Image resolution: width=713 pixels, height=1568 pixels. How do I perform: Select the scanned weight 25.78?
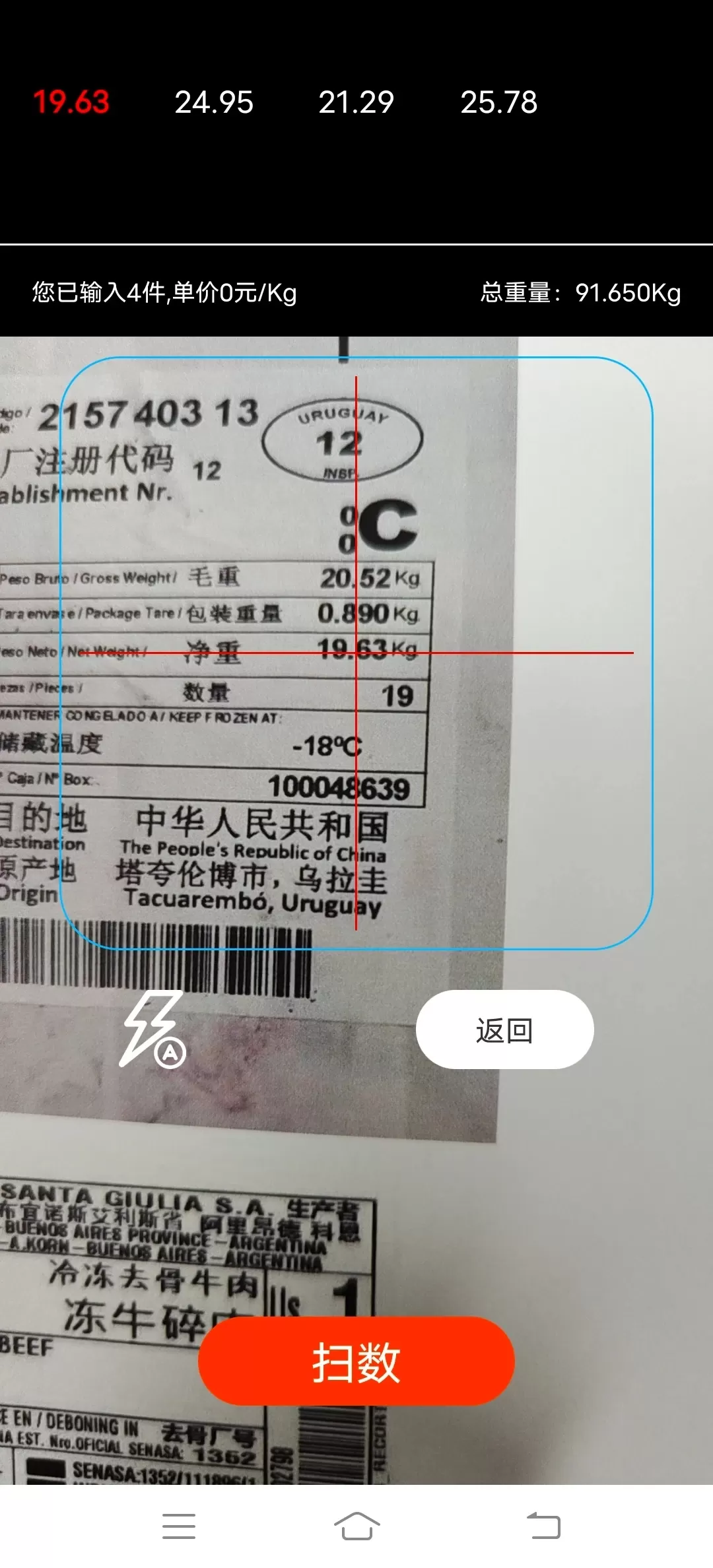tap(498, 102)
